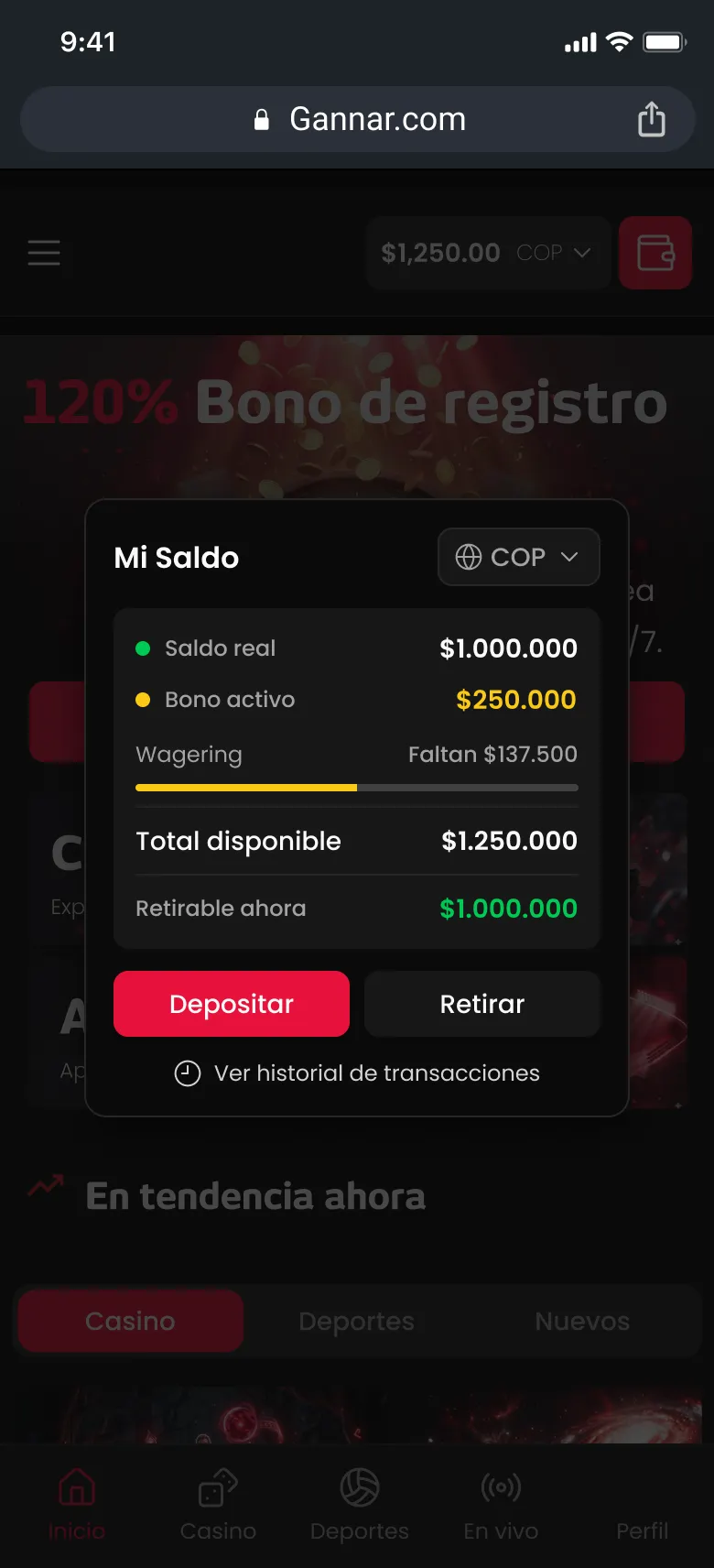Image resolution: width=714 pixels, height=1568 pixels.
Task: Switch to the Deportes trending tab
Action: 357,1321
